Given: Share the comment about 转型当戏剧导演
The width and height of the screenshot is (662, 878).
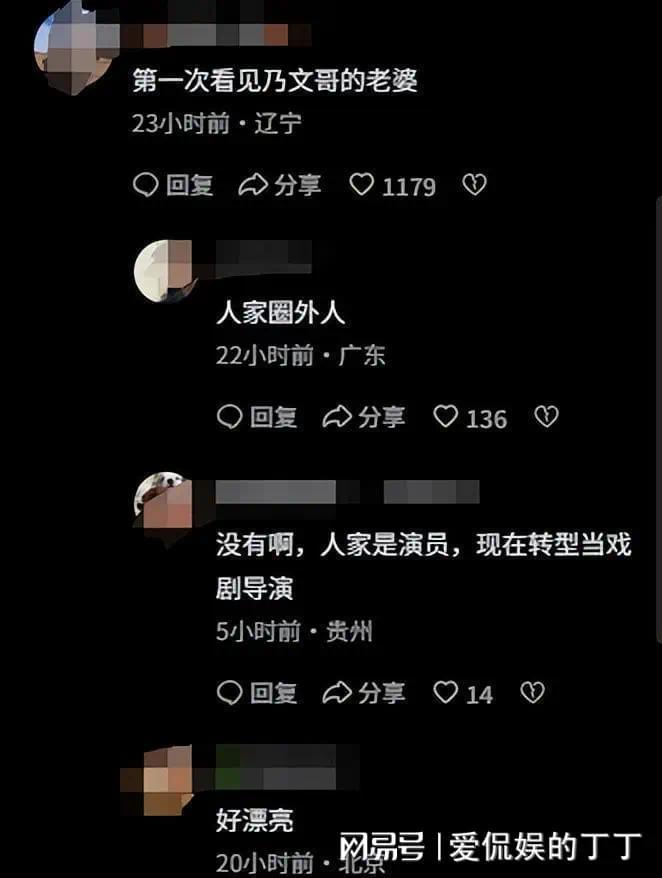Looking at the screenshot, I should tap(364, 692).
